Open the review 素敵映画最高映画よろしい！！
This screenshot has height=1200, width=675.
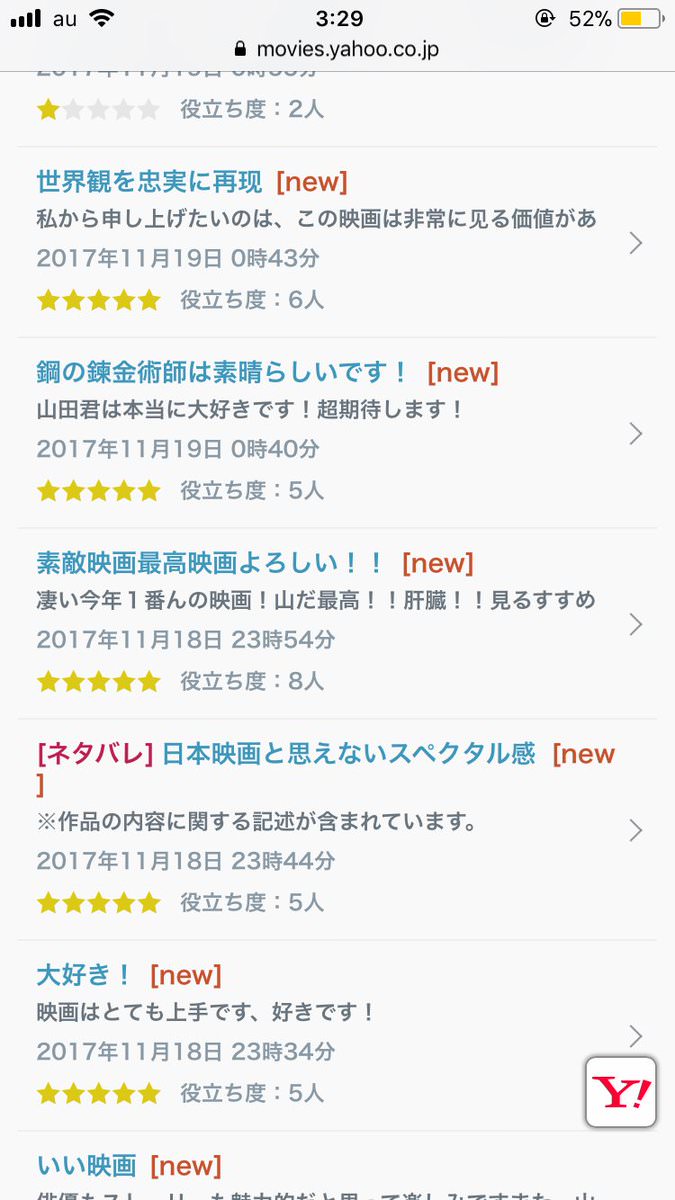[210, 563]
